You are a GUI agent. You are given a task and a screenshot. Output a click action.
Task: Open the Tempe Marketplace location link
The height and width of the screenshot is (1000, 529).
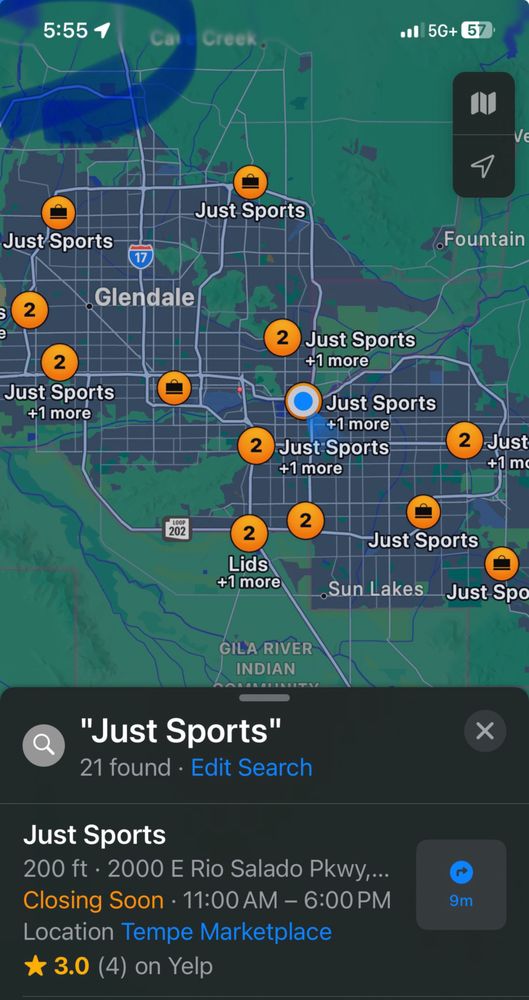pyautogui.click(x=227, y=932)
